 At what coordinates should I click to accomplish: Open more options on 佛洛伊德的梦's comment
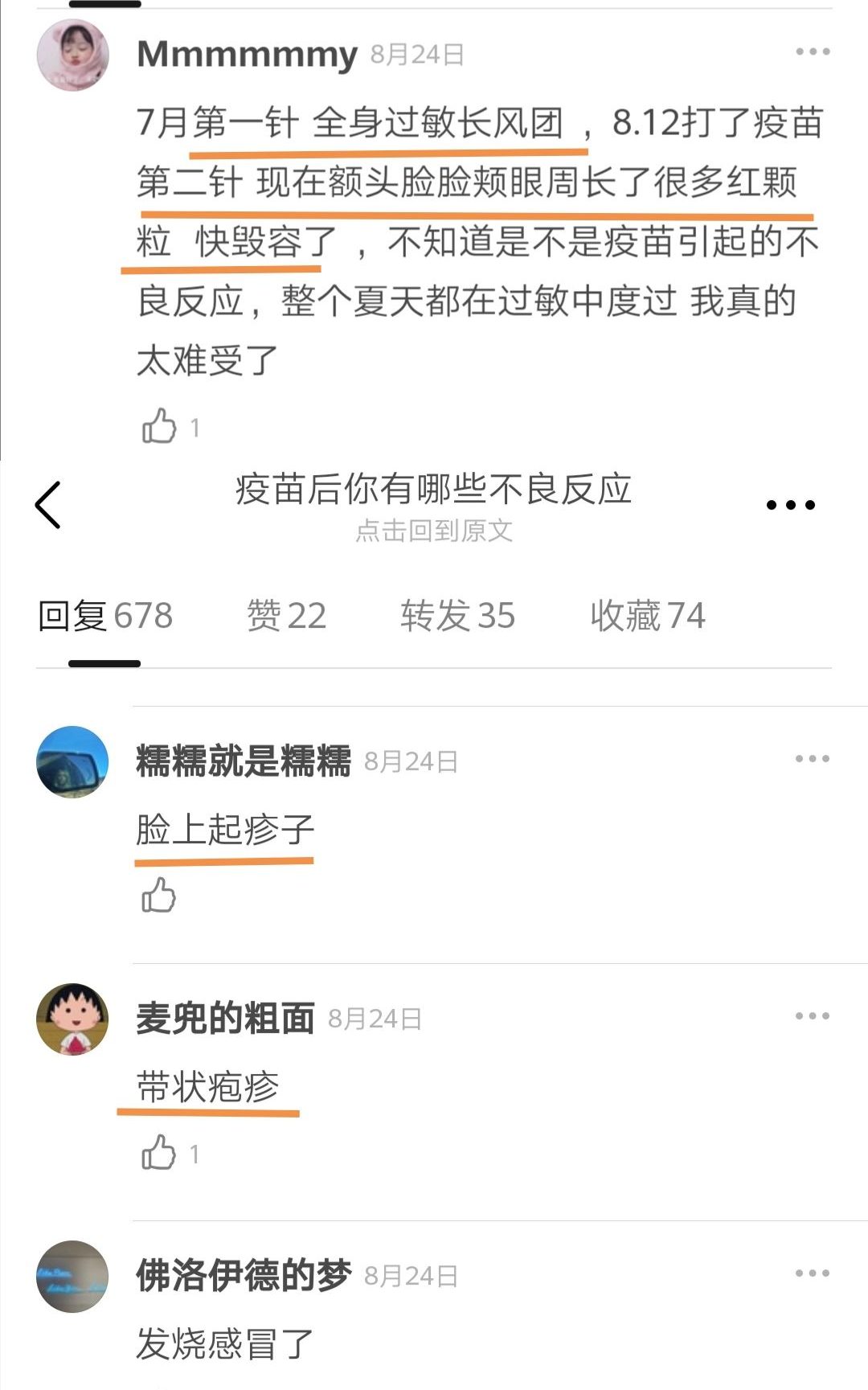point(812,1273)
